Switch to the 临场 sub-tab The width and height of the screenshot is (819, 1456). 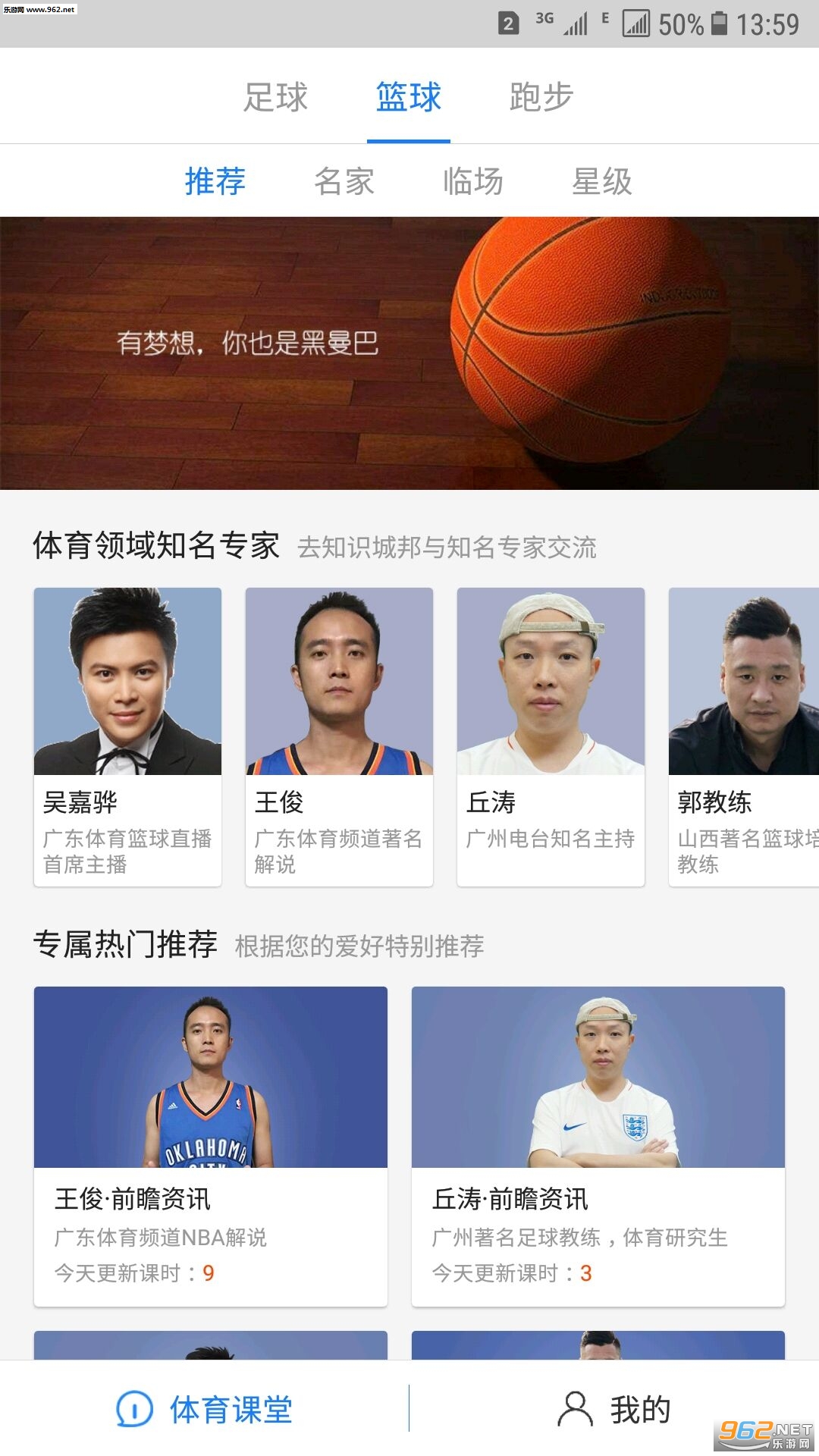click(473, 182)
